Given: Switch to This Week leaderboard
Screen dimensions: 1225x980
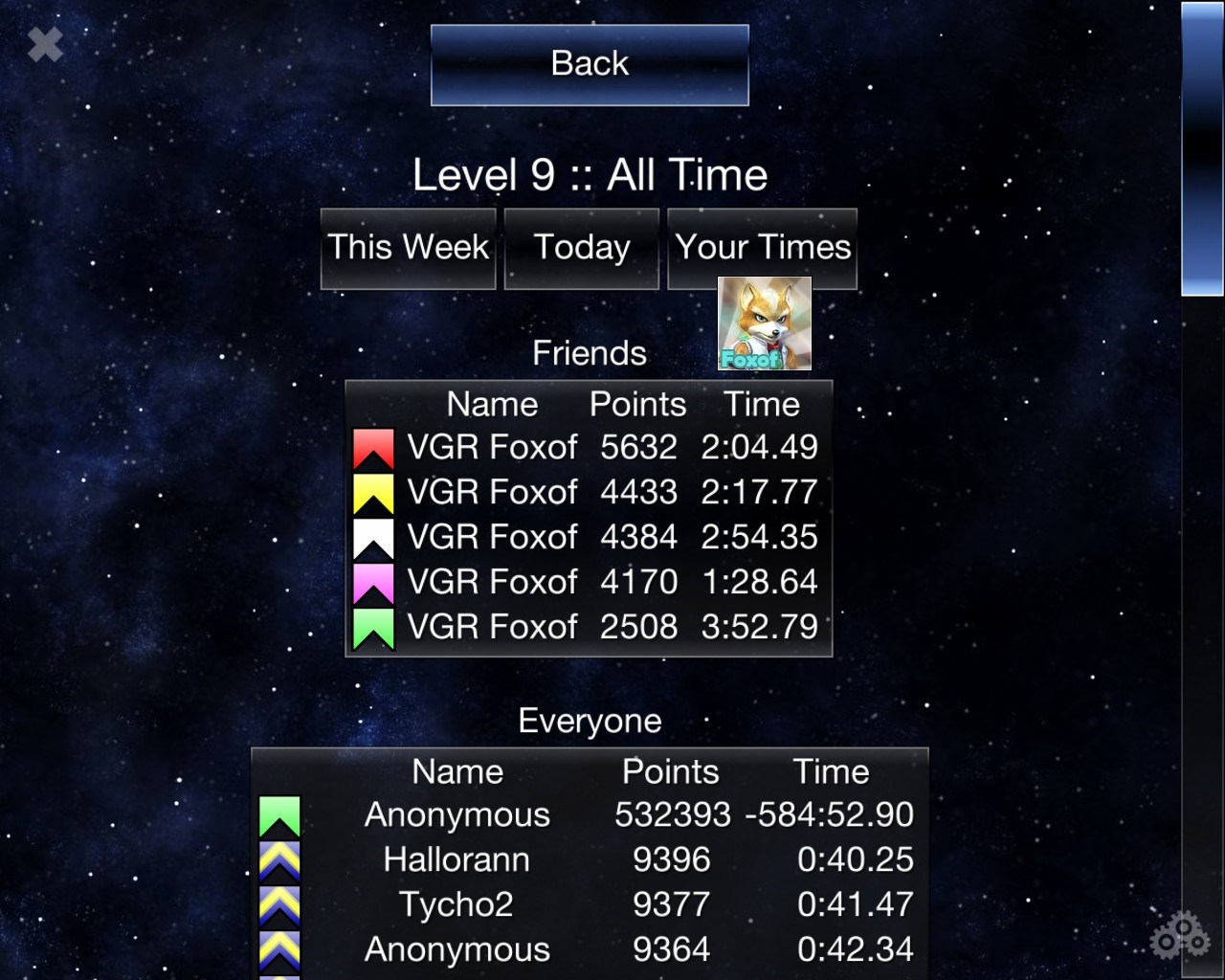Looking at the screenshot, I should [408, 248].
